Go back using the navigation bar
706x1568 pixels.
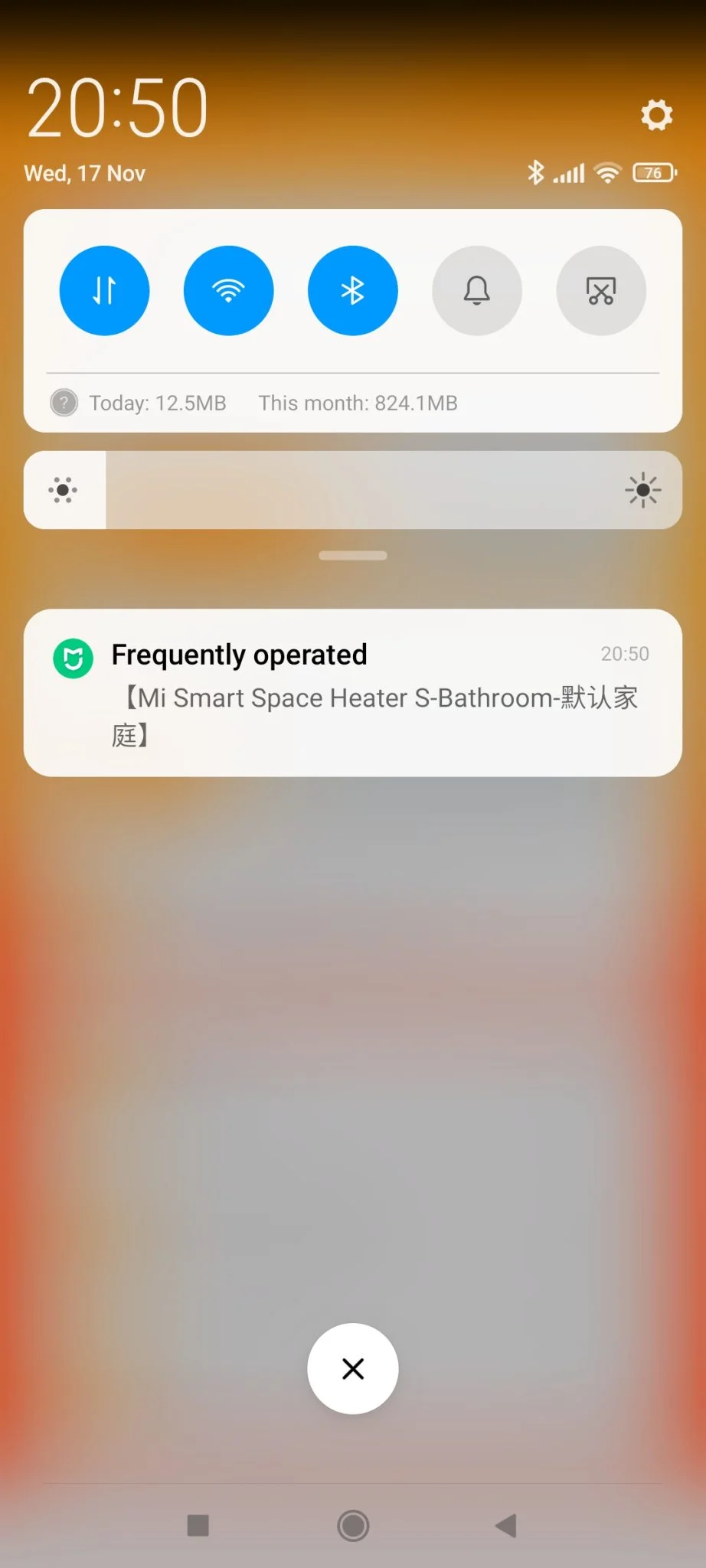pos(506,1525)
